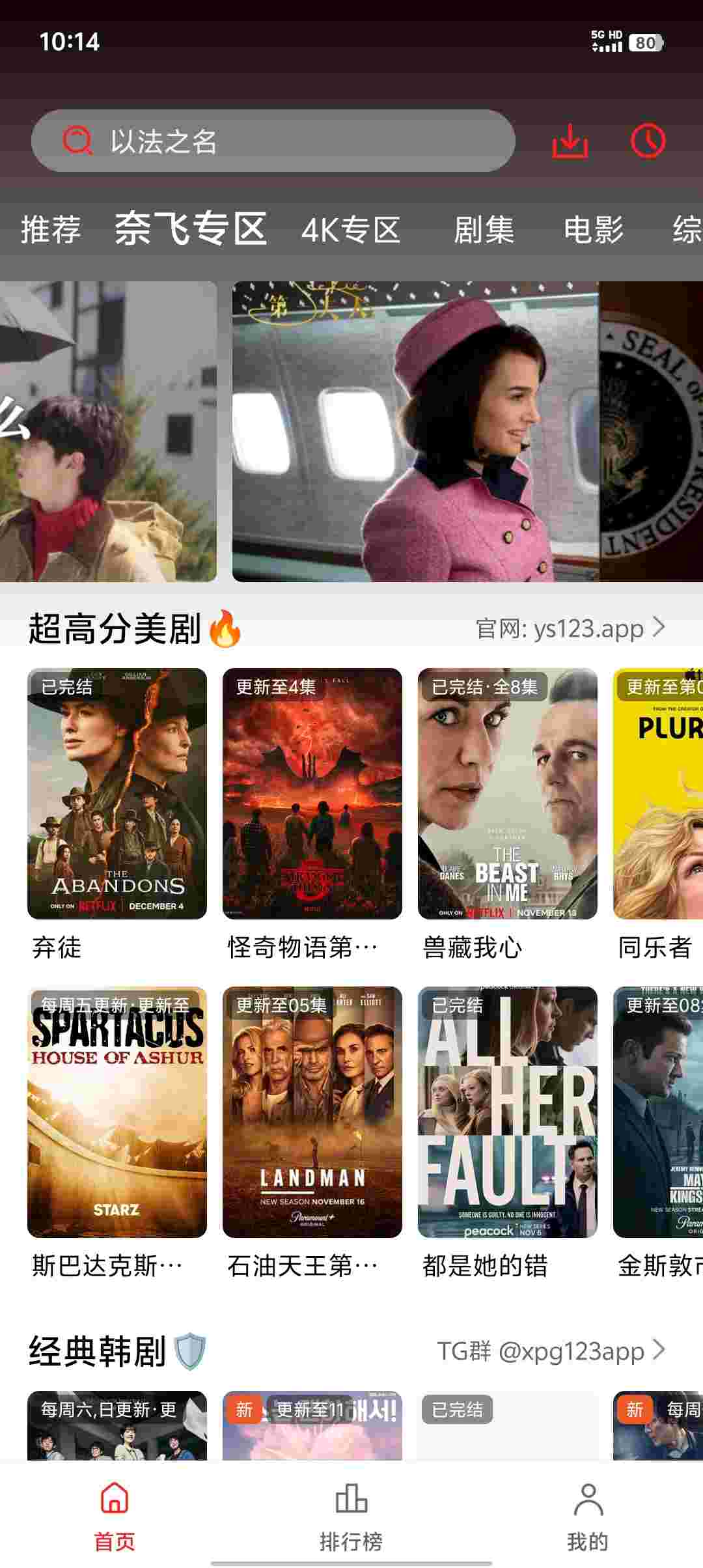Switch to the 4K专区 tab

[x=351, y=230]
